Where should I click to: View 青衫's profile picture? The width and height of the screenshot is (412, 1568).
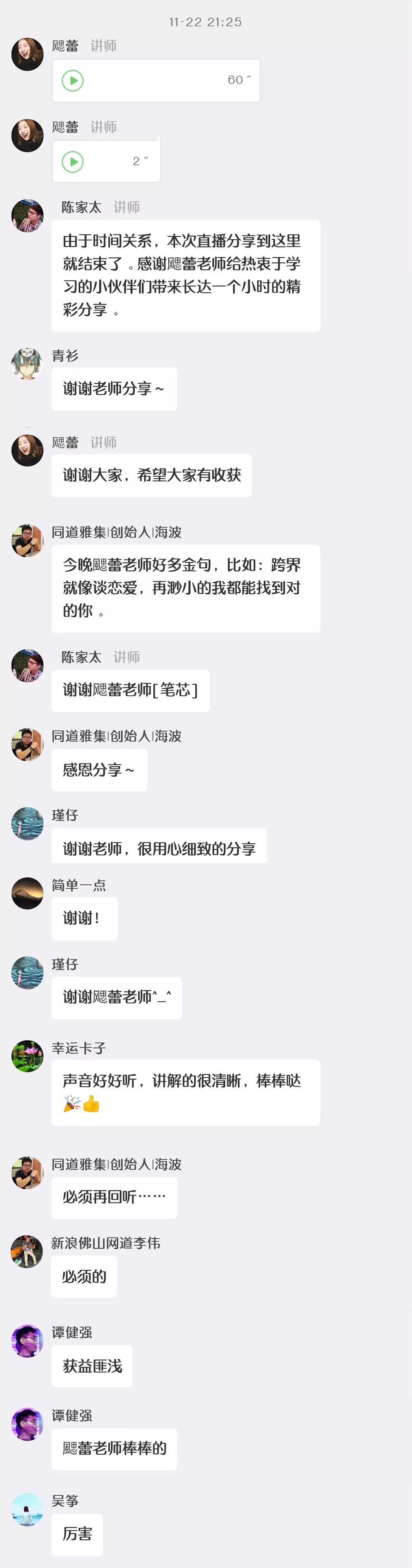tap(28, 363)
